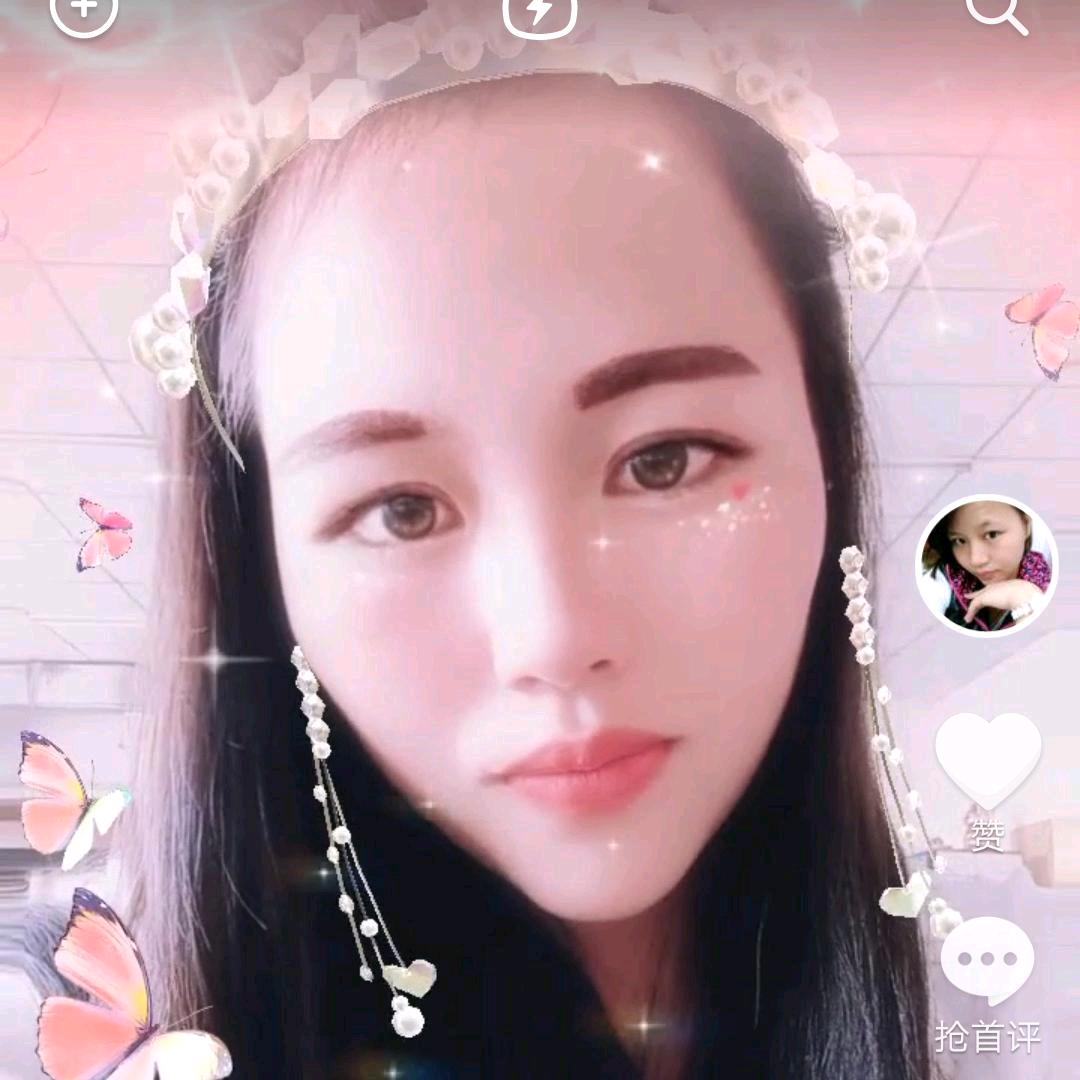Open the lightning bolt icon at top
Viewport: 1080px width, 1080px height.
539,12
